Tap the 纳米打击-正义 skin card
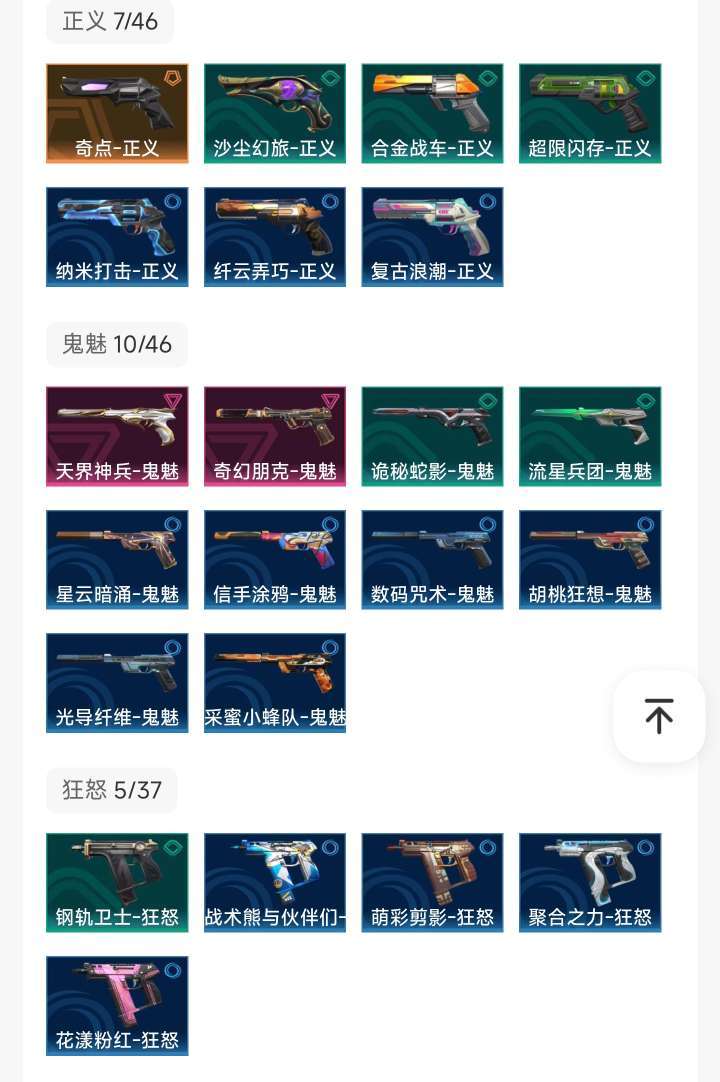This screenshot has width=720, height=1082. [x=117, y=237]
